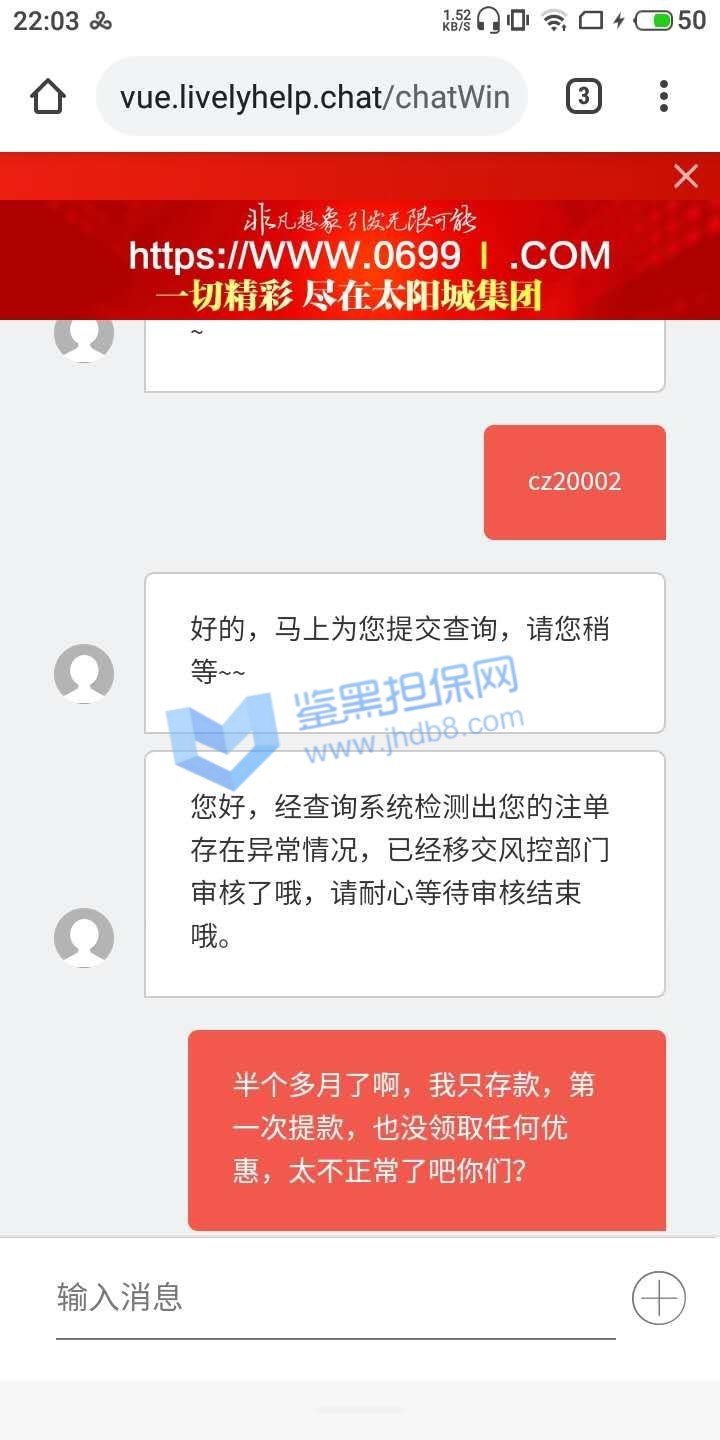Focus the 输入消息 message field
The width and height of the screenshot is (720, 1440).
point(335,1298)
